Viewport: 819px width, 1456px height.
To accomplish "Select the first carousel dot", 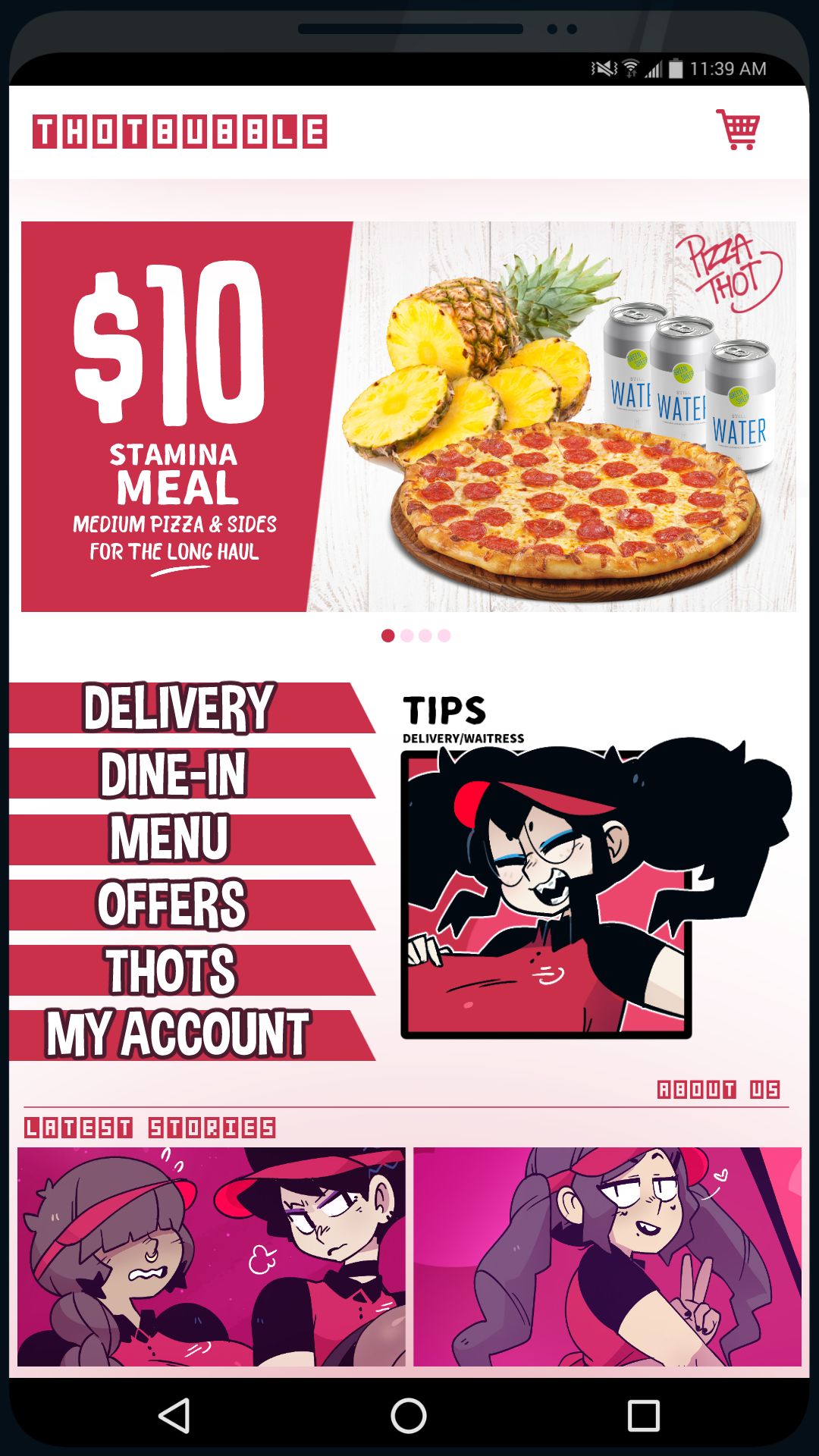I will 388,637.
